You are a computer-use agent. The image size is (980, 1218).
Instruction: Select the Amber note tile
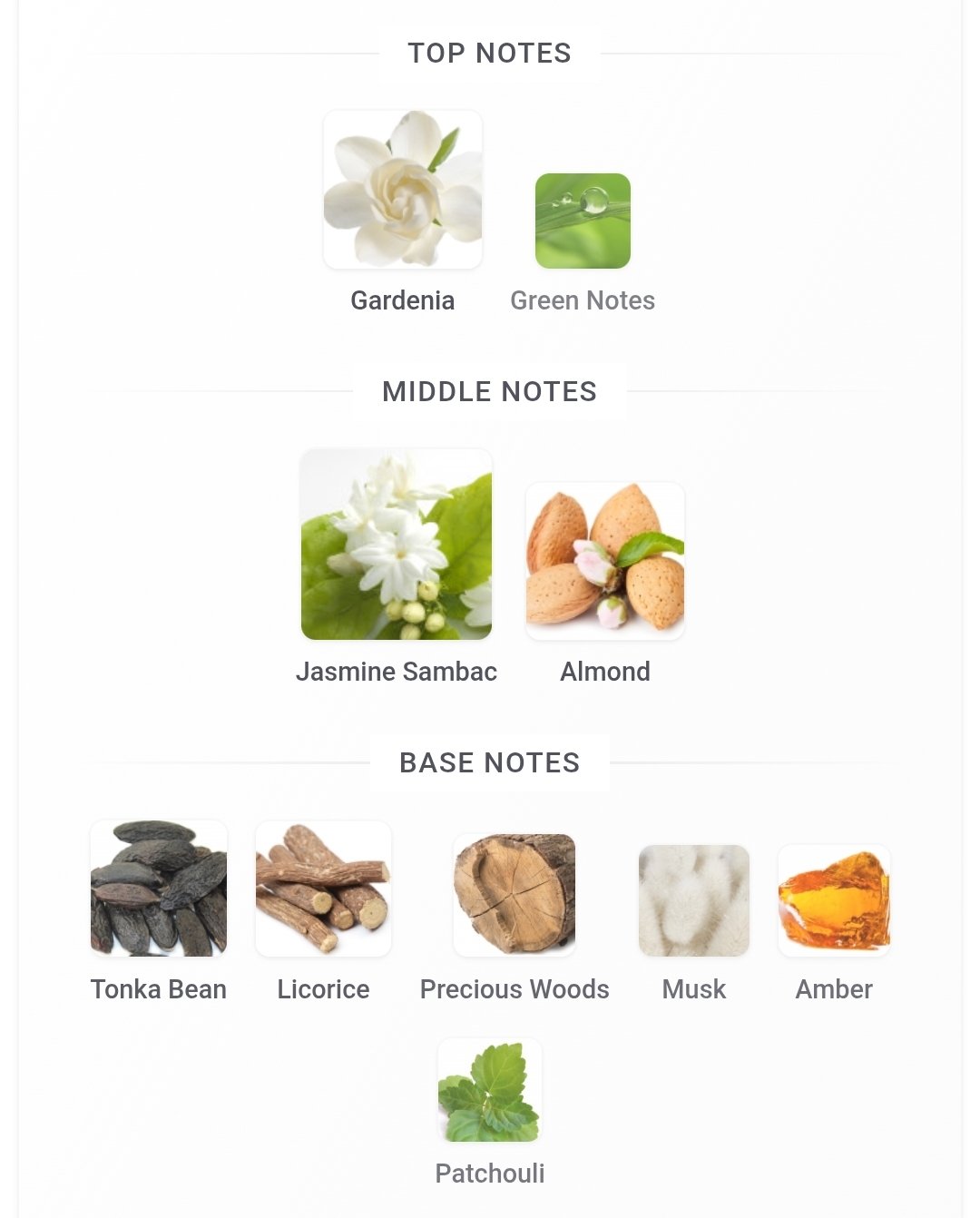[834, 900]
